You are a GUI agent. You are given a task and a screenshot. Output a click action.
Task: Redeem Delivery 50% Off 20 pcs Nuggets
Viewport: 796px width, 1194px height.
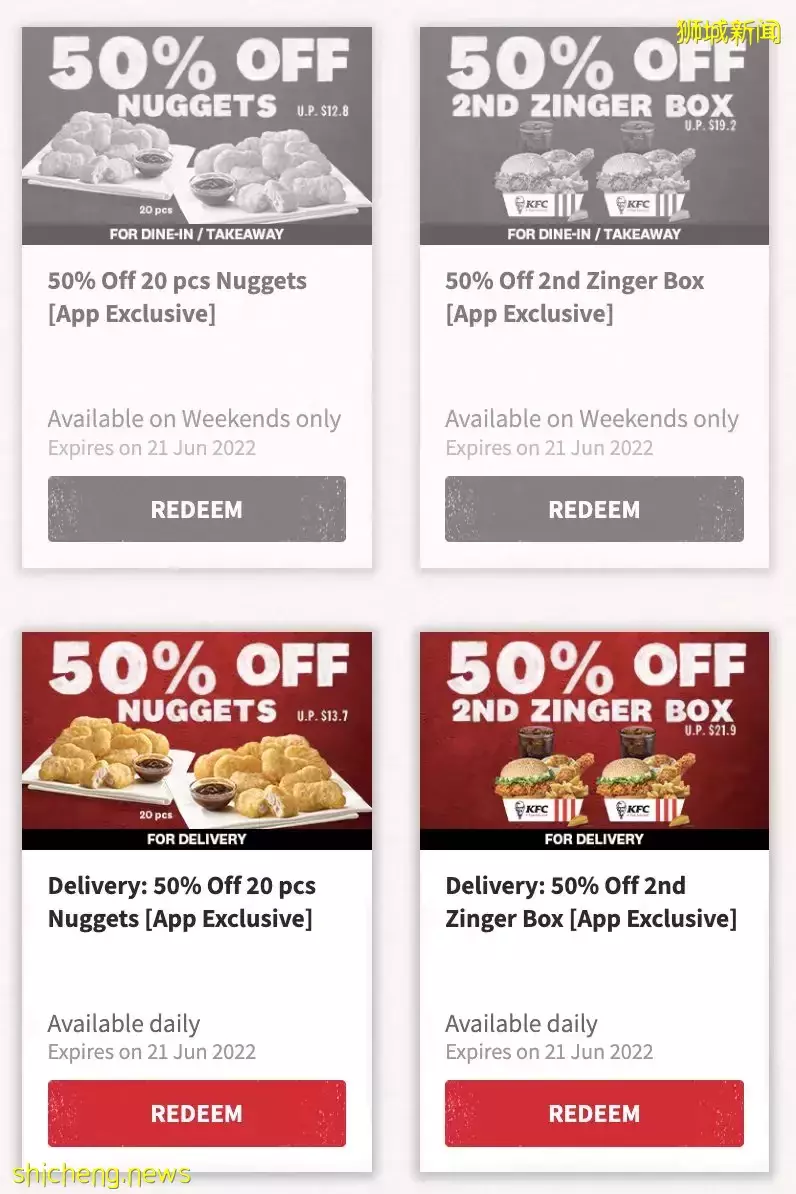197,1113
